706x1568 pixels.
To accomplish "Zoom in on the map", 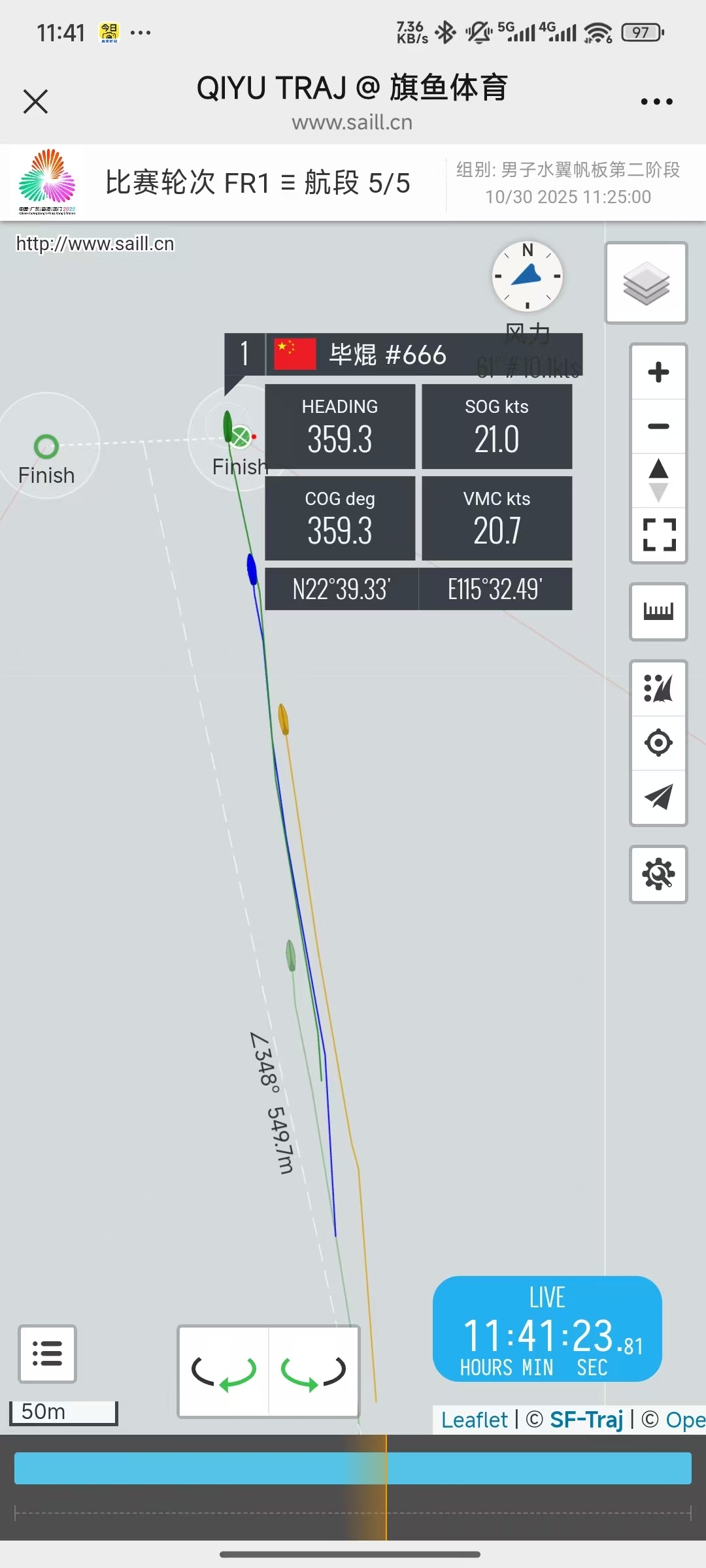I will click(658, 372).
